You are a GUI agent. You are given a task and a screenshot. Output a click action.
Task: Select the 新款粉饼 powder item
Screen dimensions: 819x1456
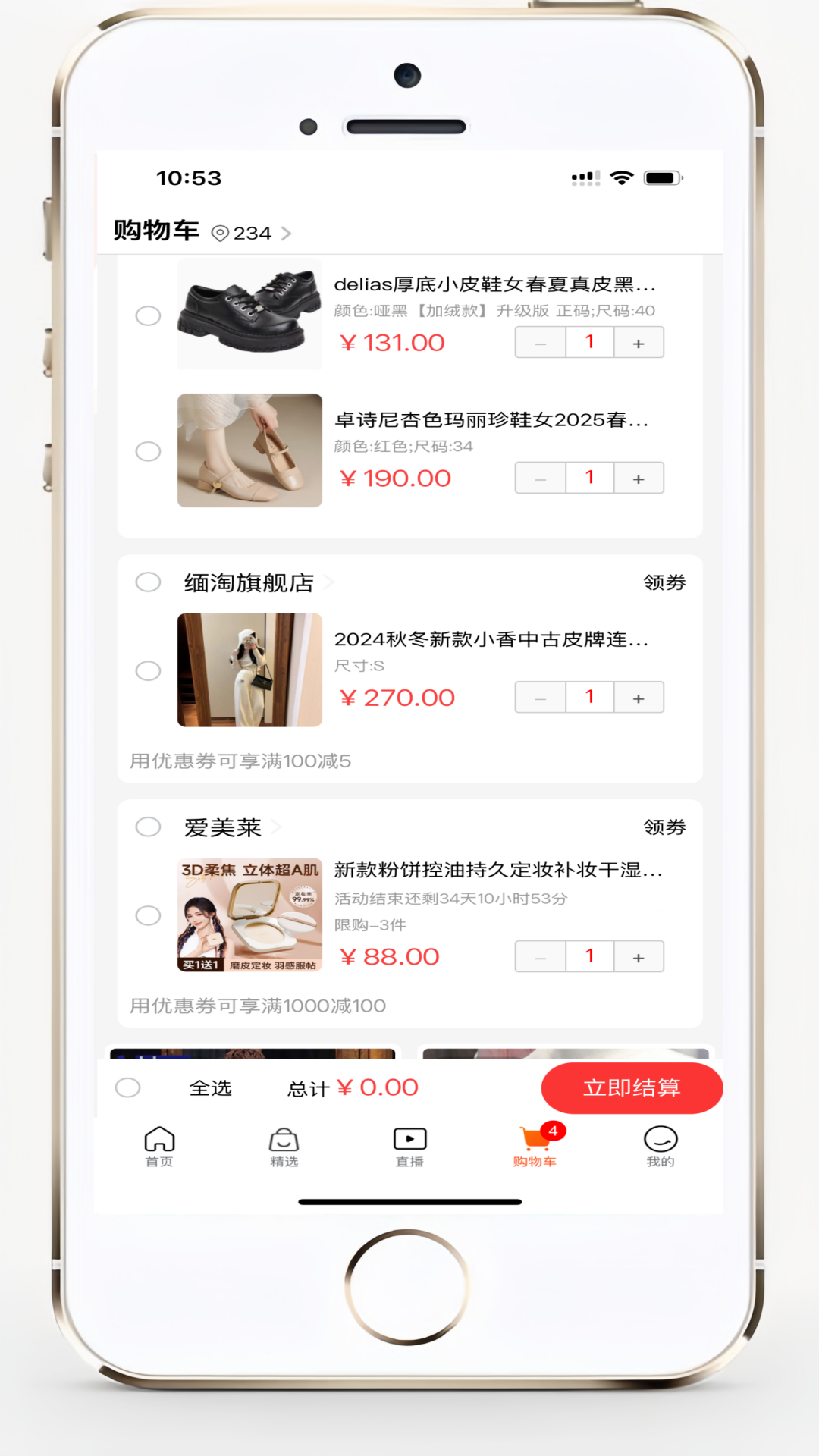(148, 915)
